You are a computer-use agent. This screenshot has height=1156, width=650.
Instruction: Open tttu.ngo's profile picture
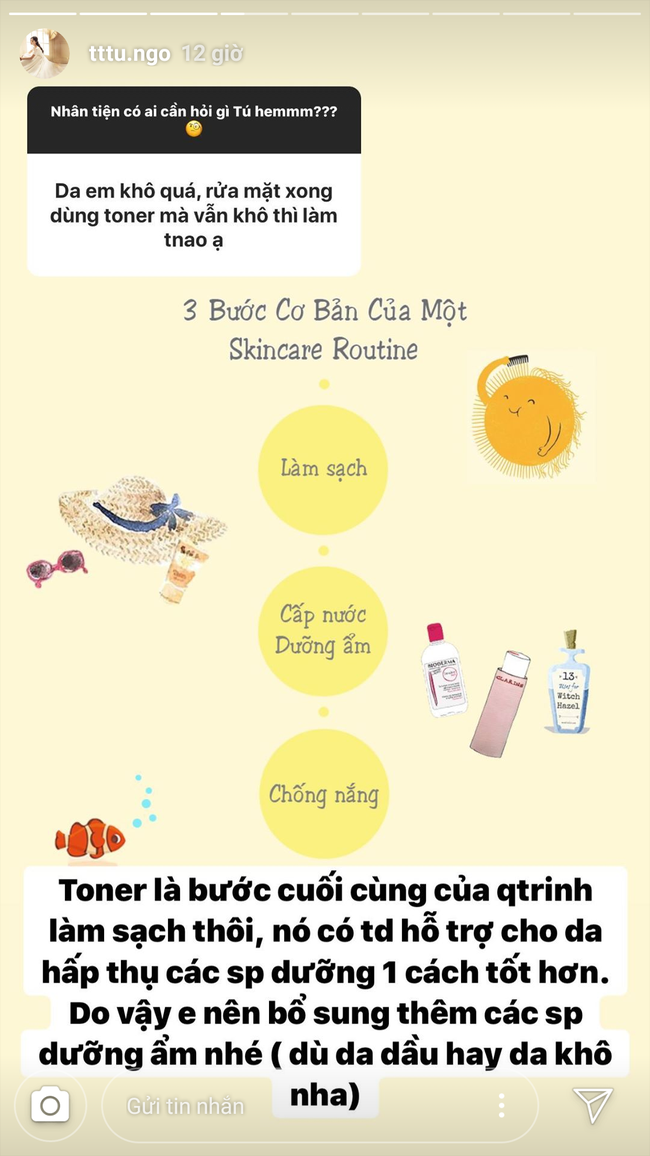45,54
